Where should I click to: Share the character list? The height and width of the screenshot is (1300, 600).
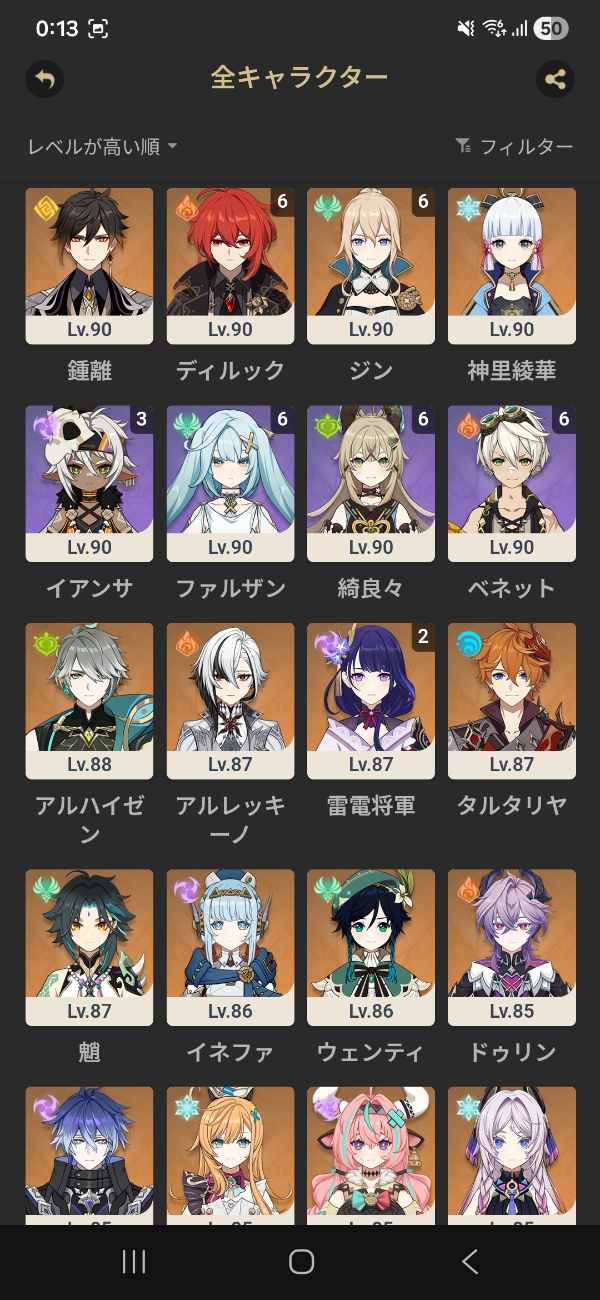tap(555, 79)
